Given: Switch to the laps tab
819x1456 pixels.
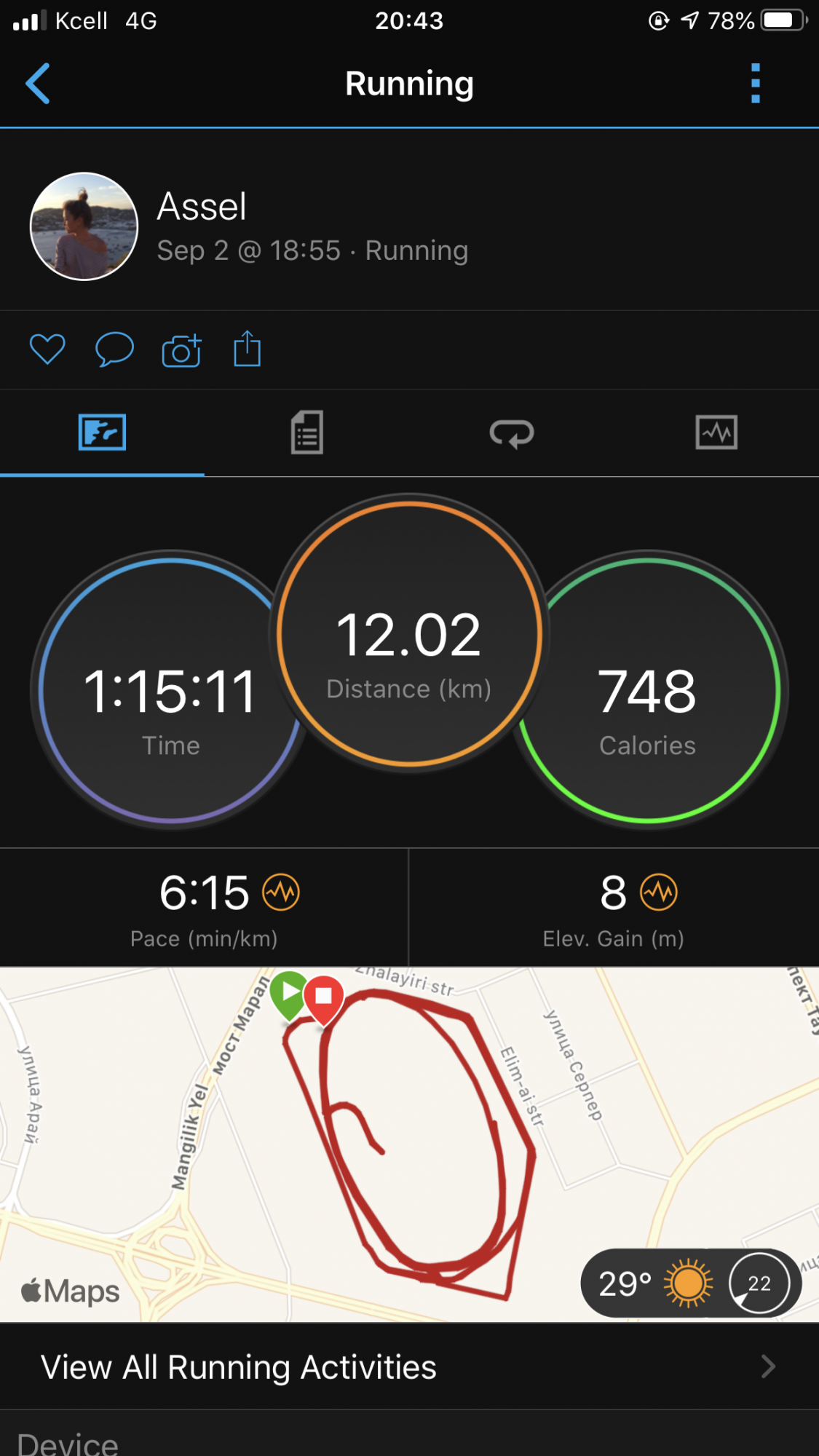Looking at the screenshot, I should pos(512,433).
